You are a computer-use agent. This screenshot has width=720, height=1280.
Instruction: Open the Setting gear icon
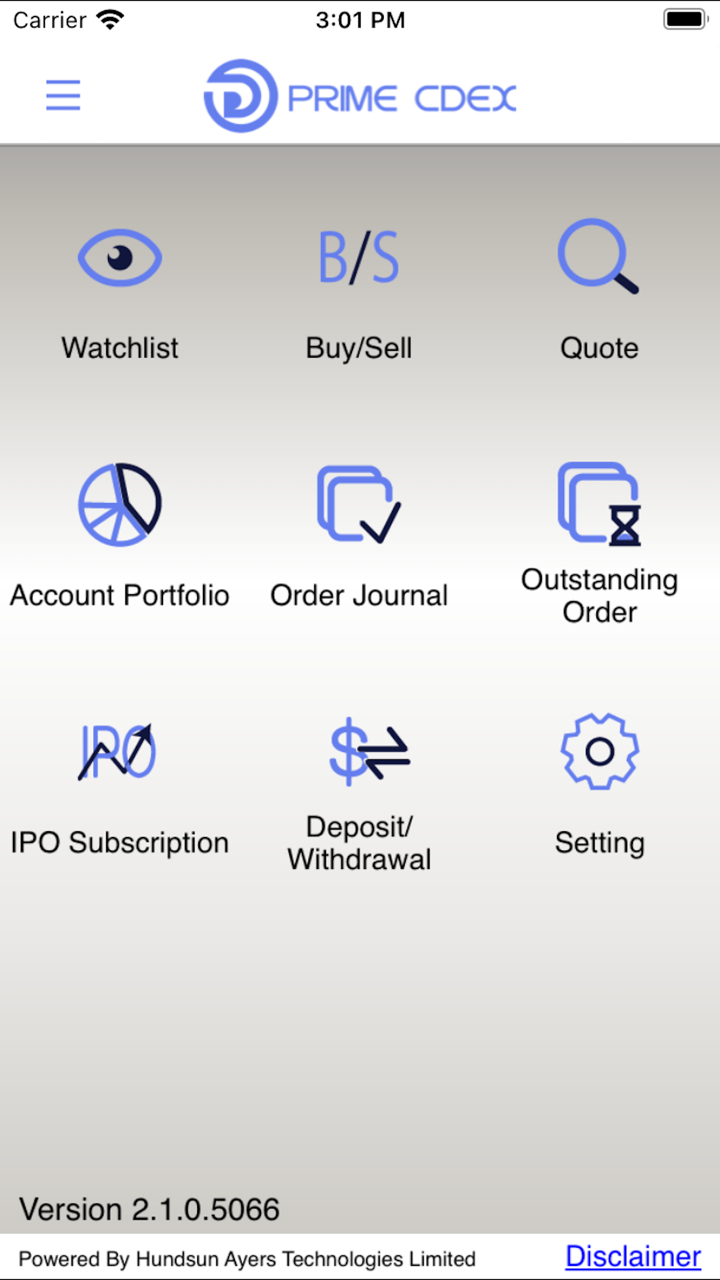pyautogui.click(x=598, y=751)
